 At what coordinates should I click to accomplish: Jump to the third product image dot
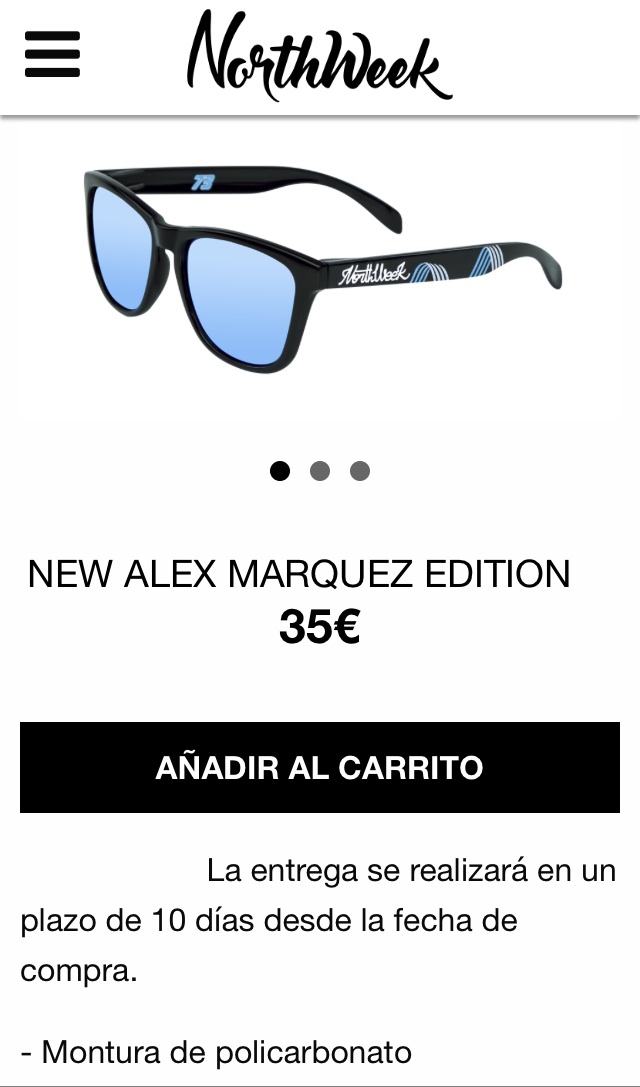tap(360, 471)
